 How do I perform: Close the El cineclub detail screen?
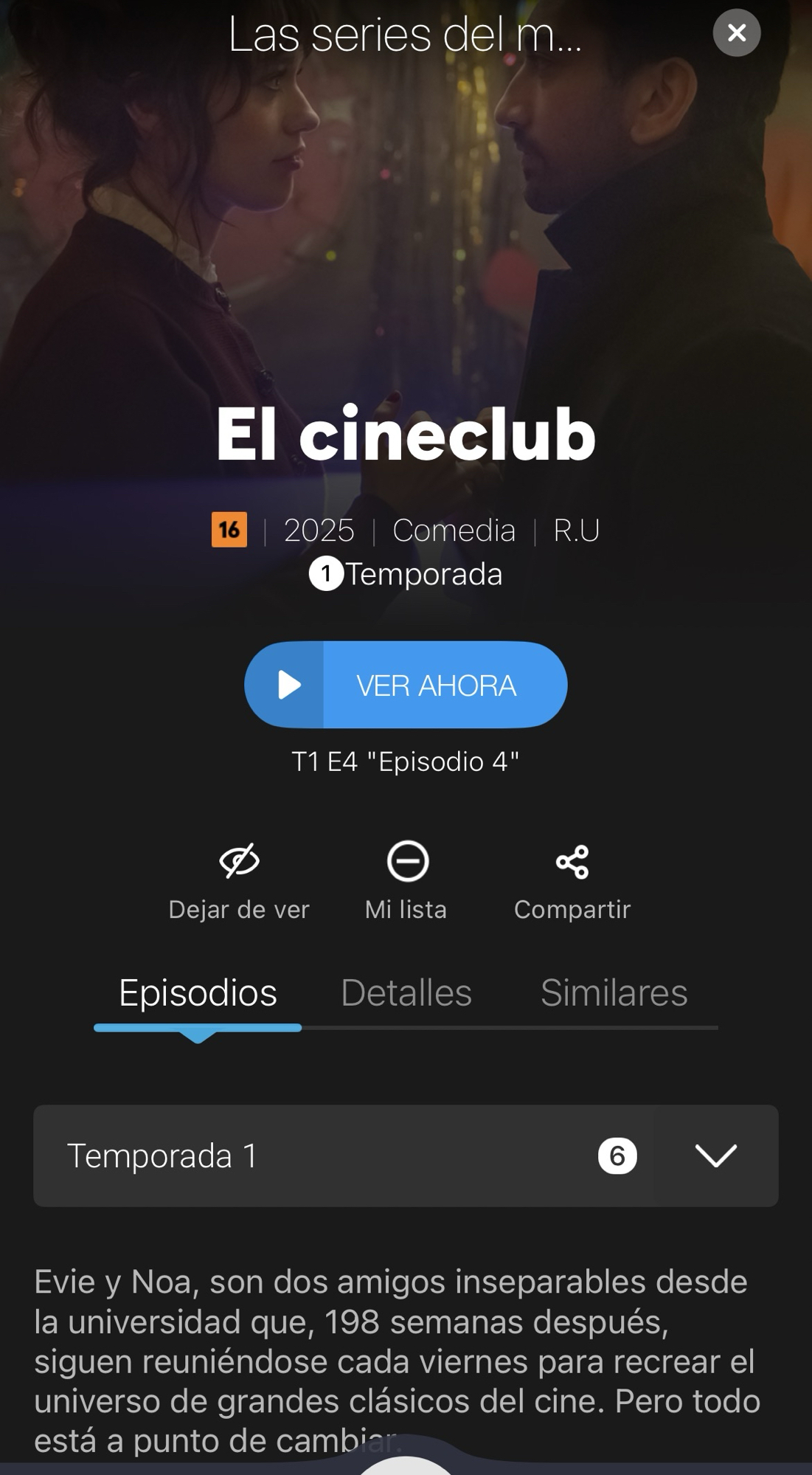coord(736,33)
